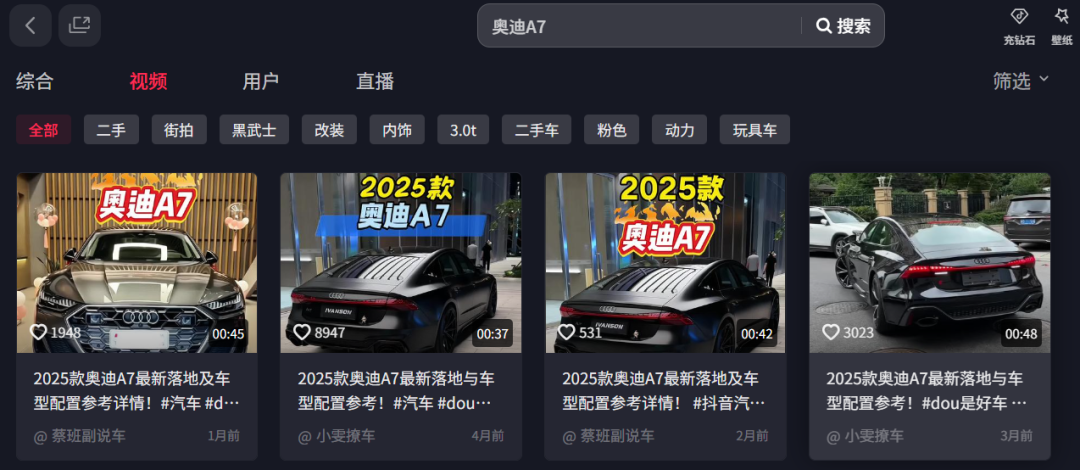This screenshot has height=470, width=1080.
Task: Filter results by 黑武士
Action: pyautogui.click(x=254, y=130)
